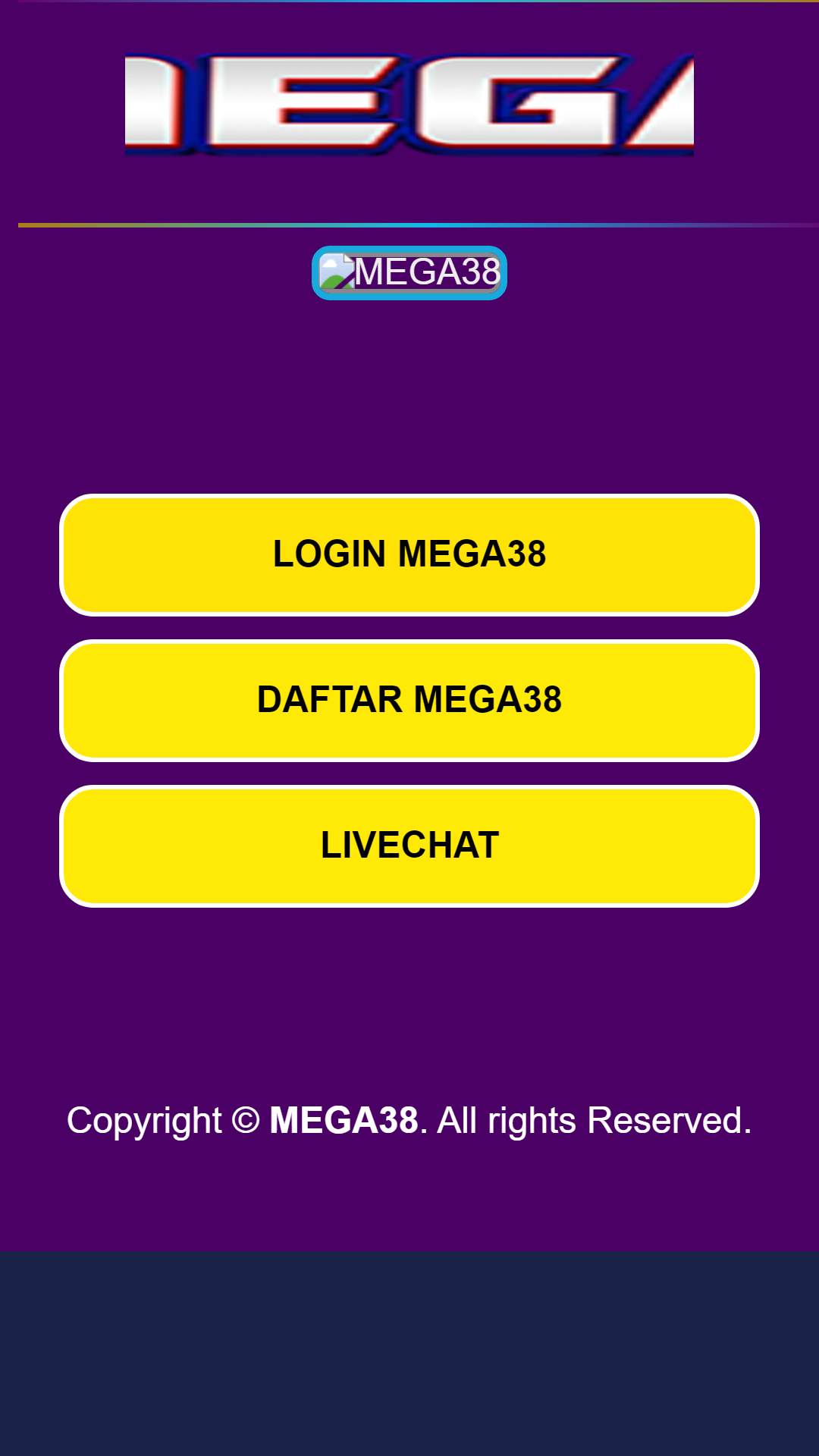Open DAFTAR MEGA38 registration
This screenshot has width=819, height=1456.
point(409,701)
